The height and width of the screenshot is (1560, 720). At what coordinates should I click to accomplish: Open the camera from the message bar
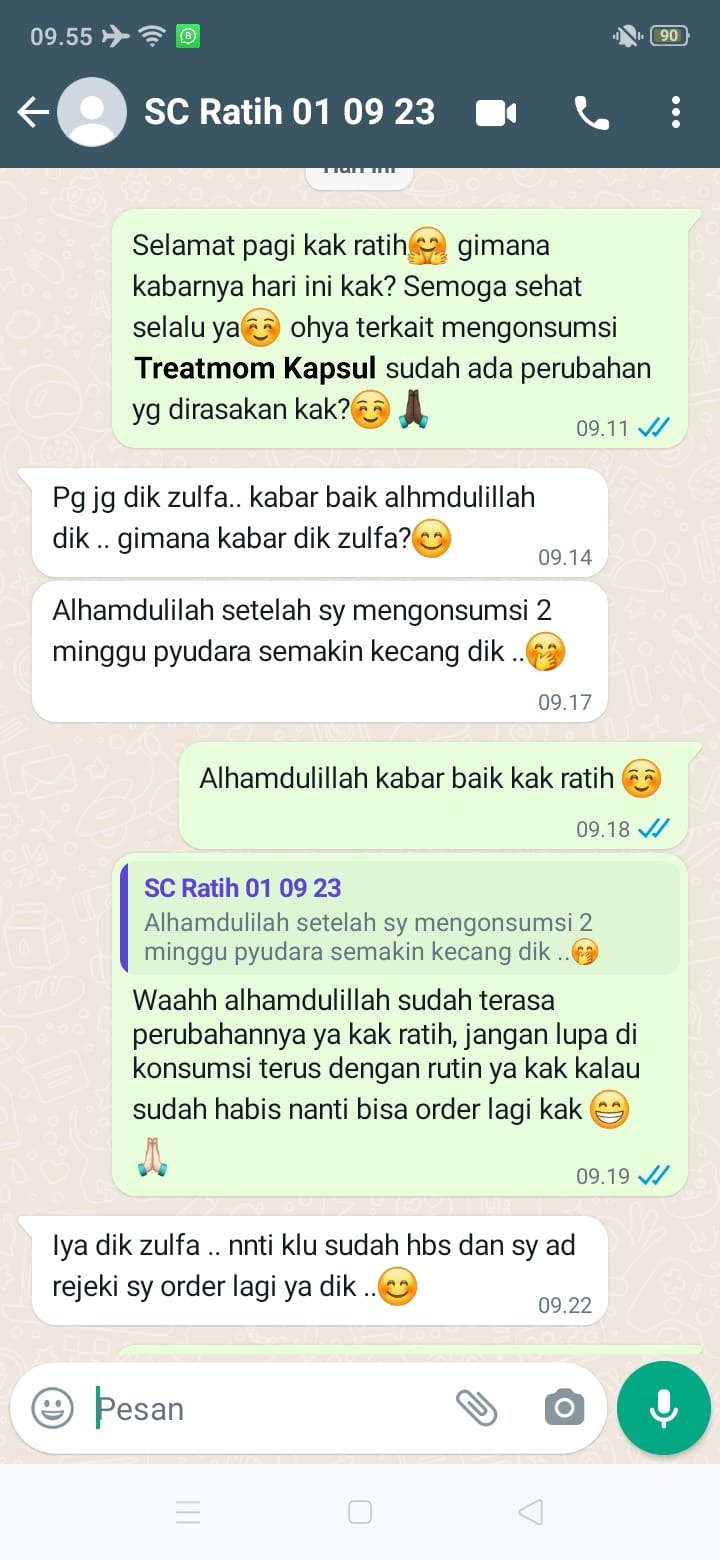pos(564,1408)
